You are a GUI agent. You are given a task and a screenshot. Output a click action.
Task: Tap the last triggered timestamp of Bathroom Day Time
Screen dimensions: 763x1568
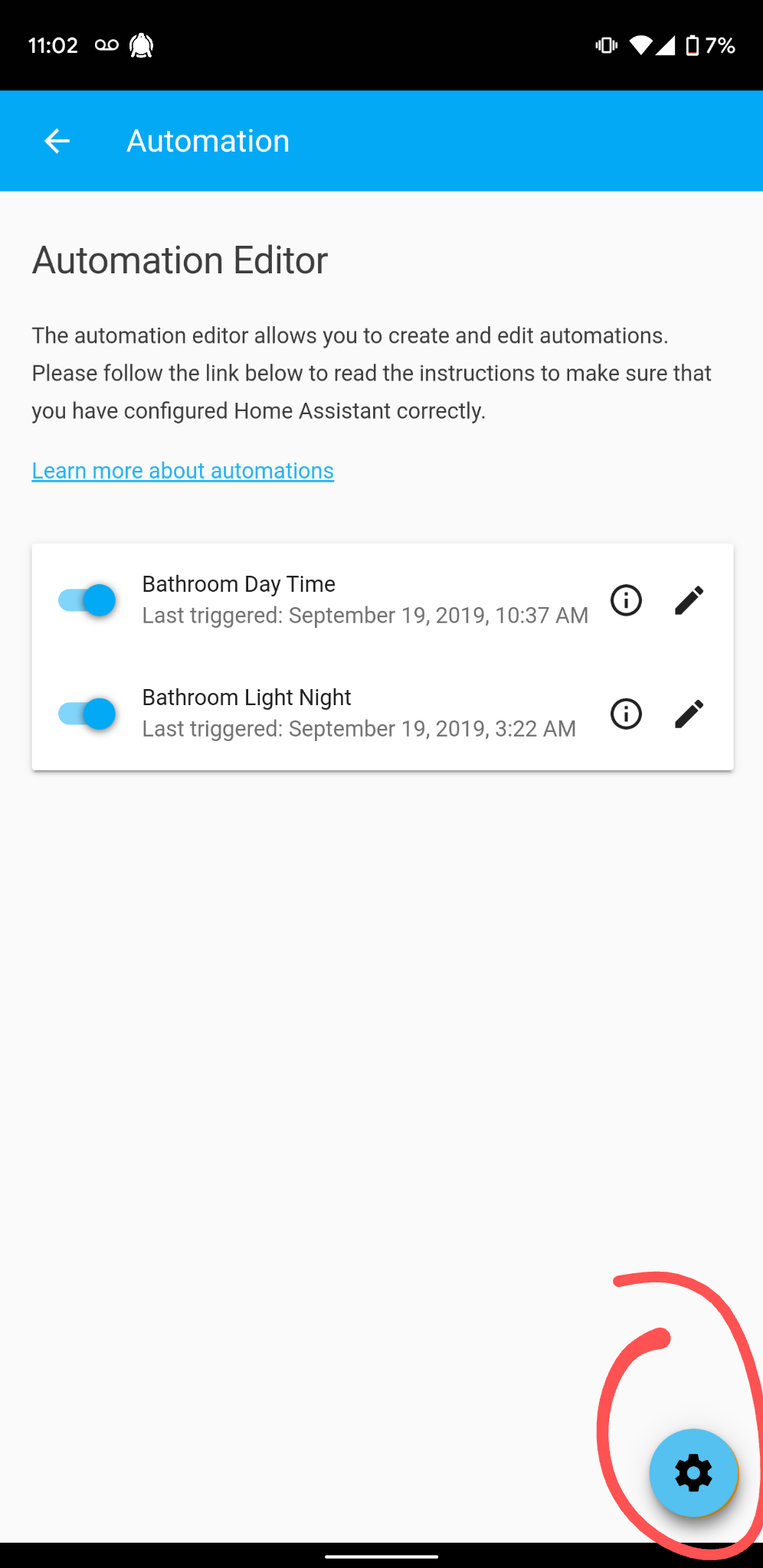point(365,615)
